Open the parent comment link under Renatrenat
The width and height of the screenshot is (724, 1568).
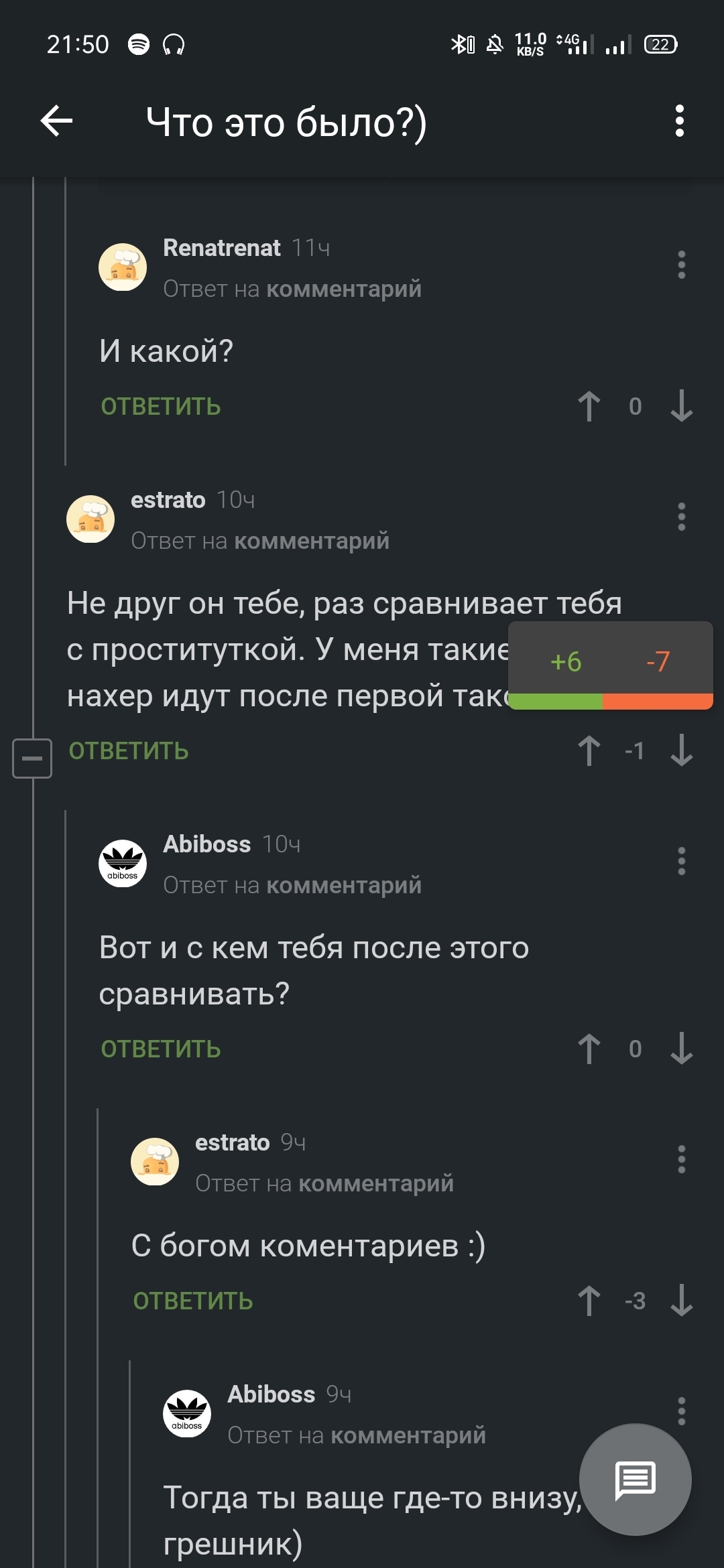coord(344,289)
